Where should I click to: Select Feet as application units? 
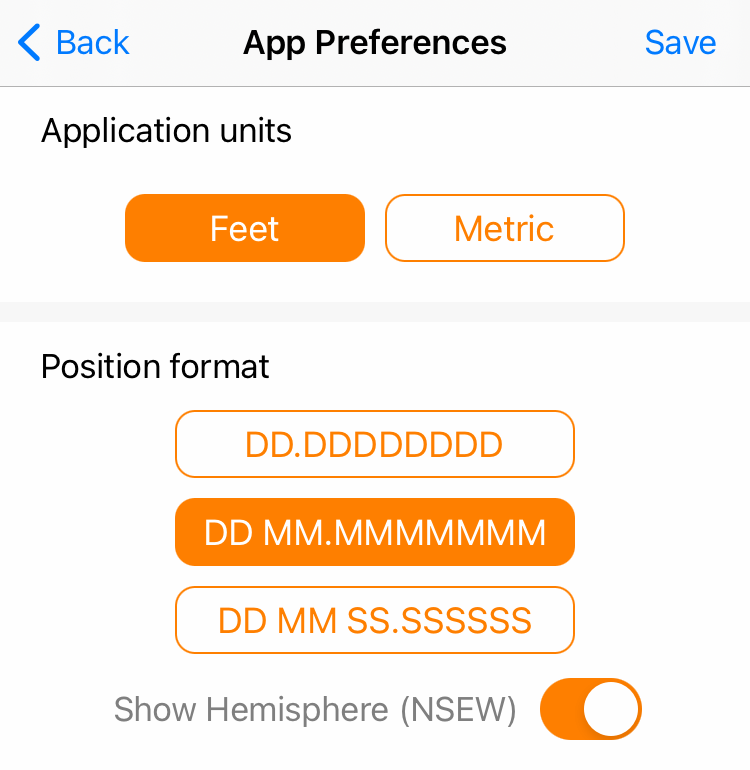click(x=245, y=228)
